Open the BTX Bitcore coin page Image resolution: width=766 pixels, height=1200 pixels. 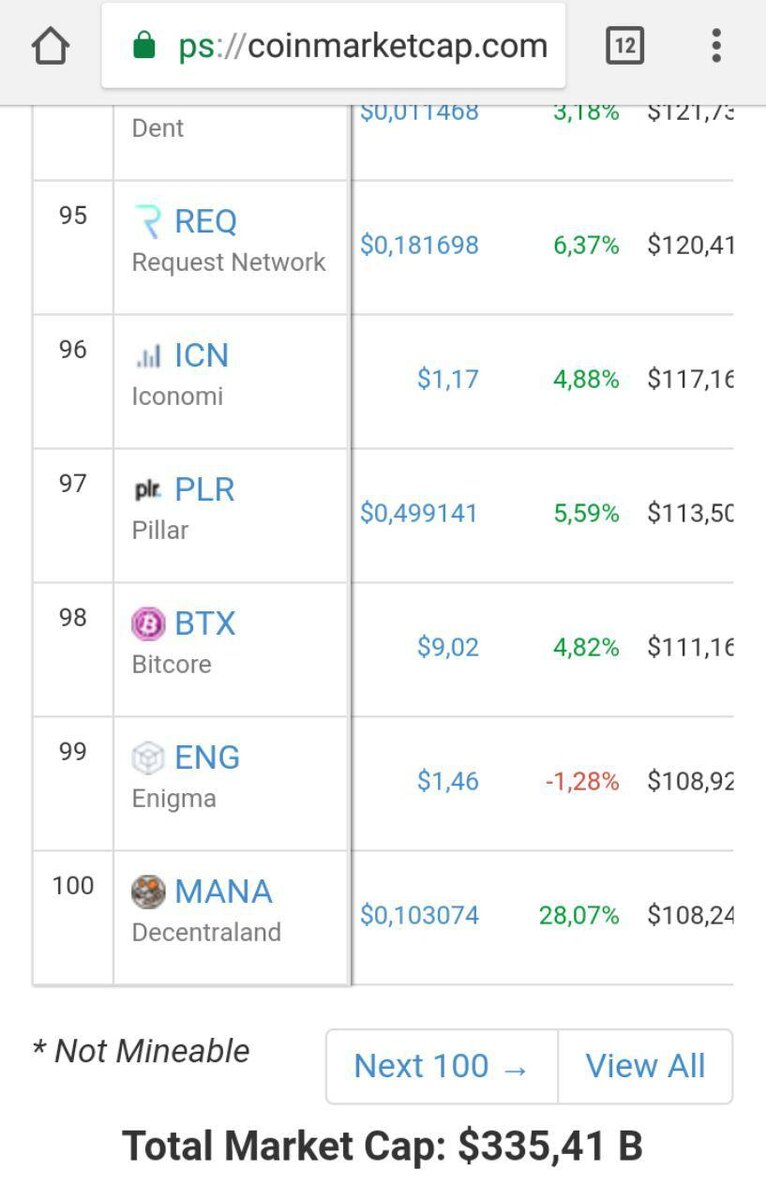[x=204, y=623]
